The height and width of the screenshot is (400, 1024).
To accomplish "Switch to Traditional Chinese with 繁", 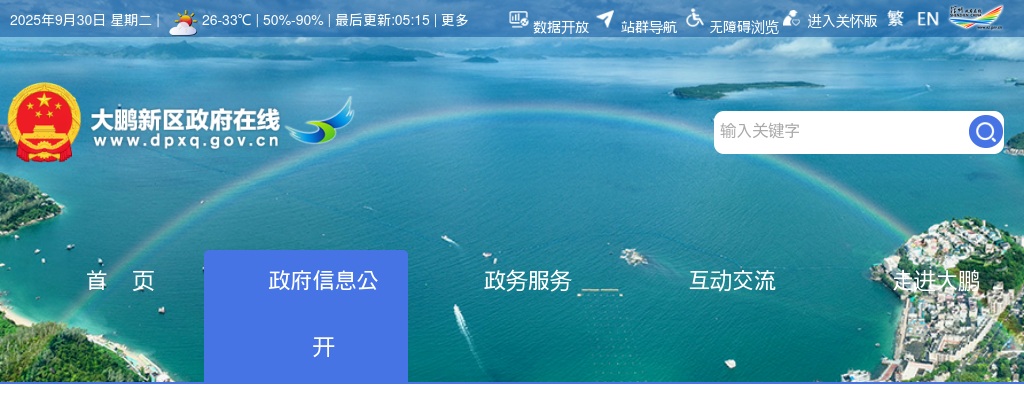I will click(895, 18).
